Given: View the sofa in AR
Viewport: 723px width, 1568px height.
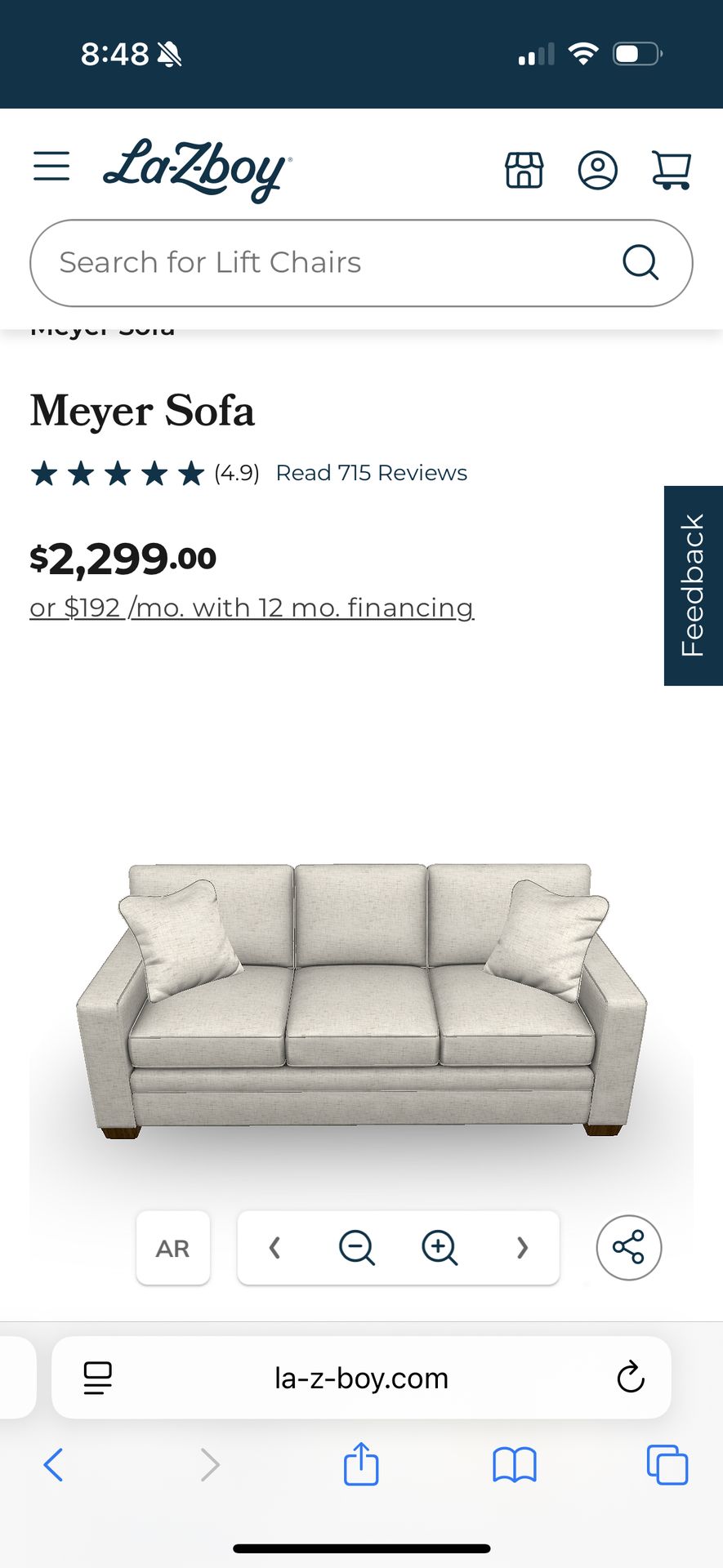Looking at the screenshot, I should click(x=172, y=1248).
